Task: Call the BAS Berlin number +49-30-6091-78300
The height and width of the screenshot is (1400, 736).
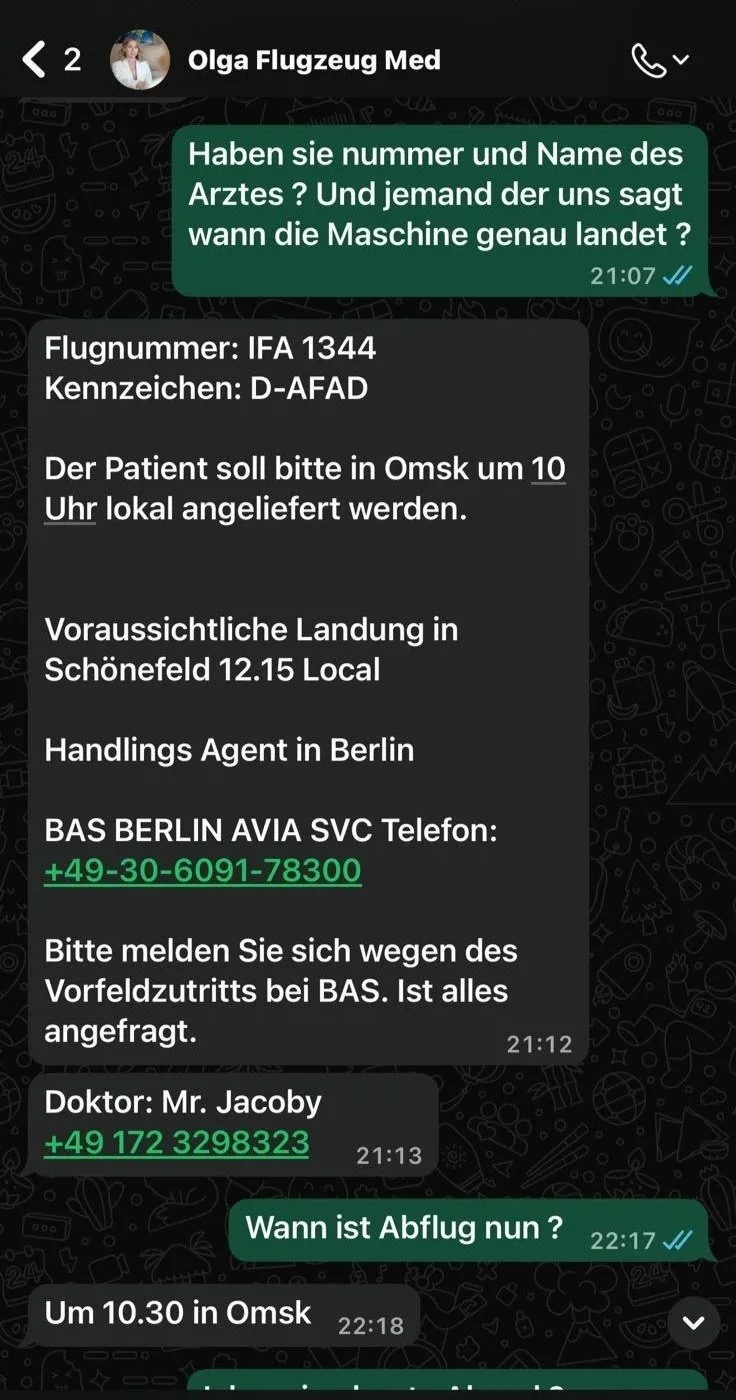Action: (202, 870)
